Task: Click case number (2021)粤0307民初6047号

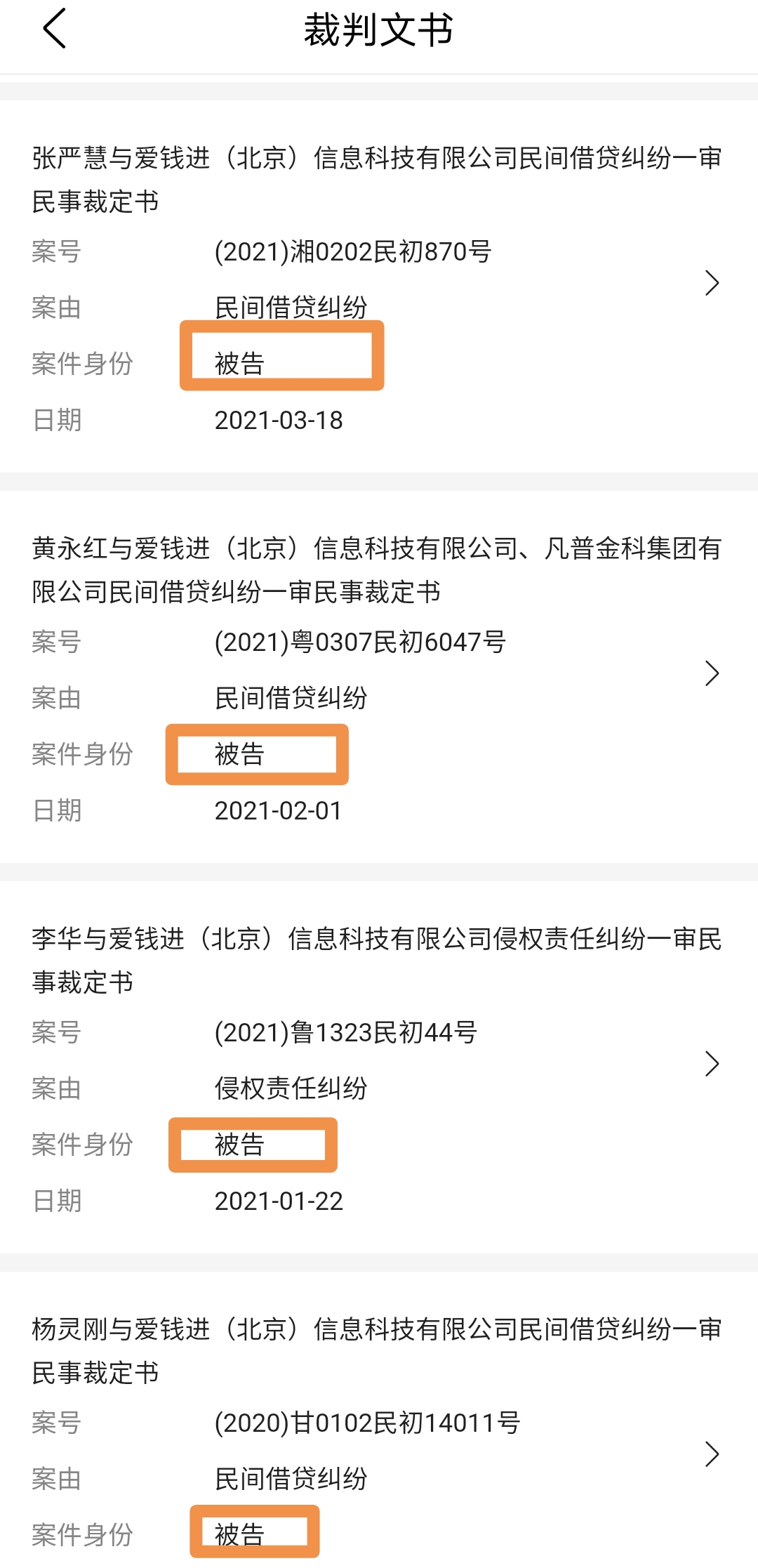Action: point(361,643)
